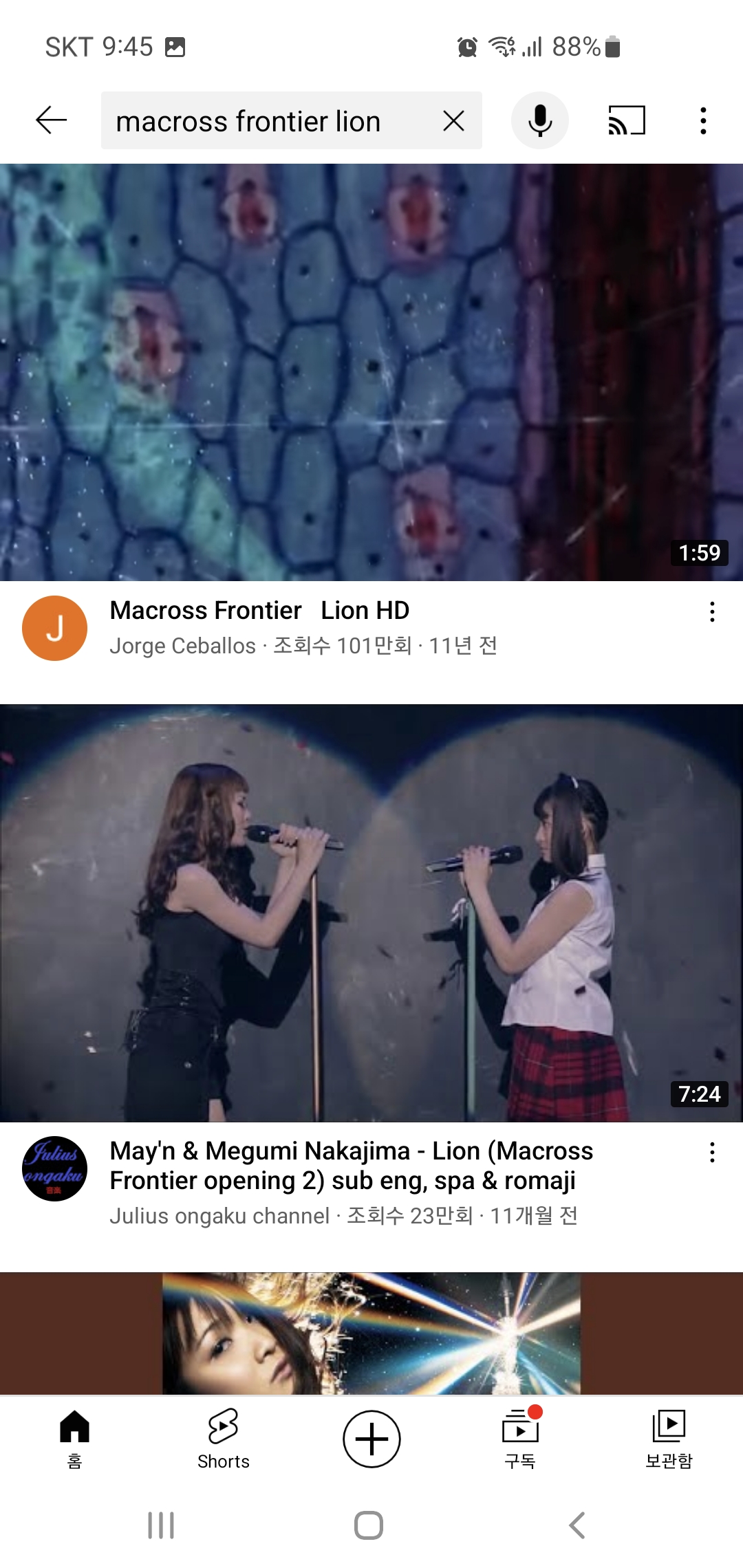The height and width of the screenshot is (1568, 743).
Task: Tap the create plus button
Action: 371,1439
